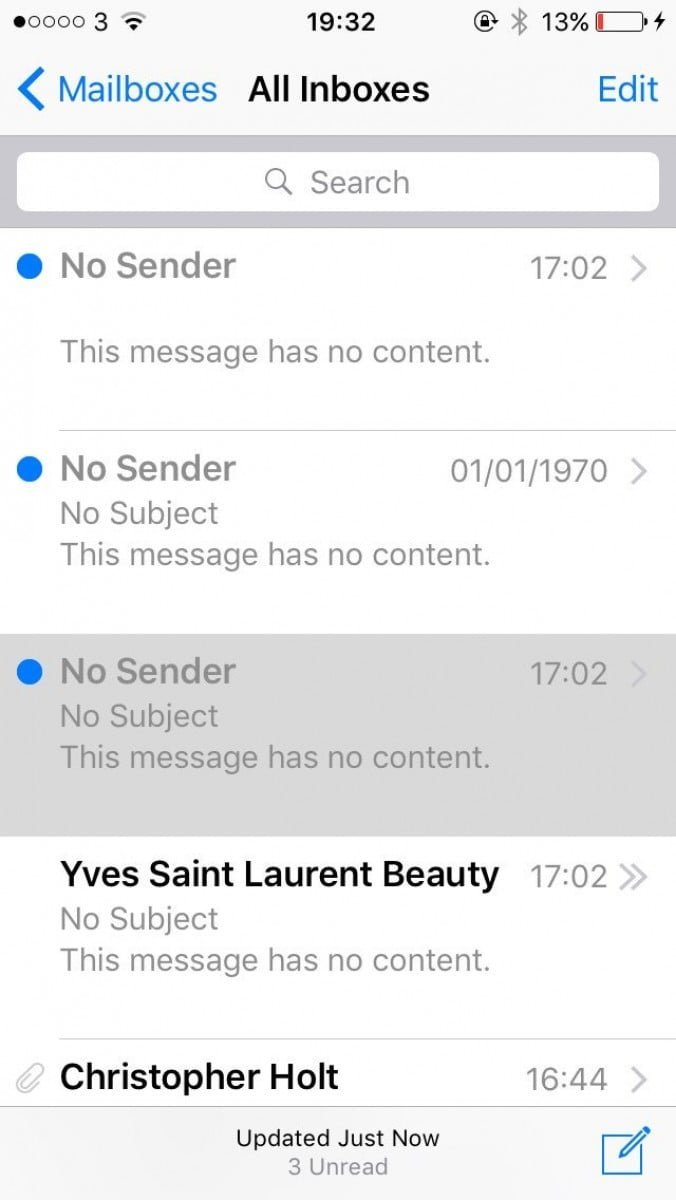
Task: Open the No Sender message without a subject line
Action: [338, 330]
